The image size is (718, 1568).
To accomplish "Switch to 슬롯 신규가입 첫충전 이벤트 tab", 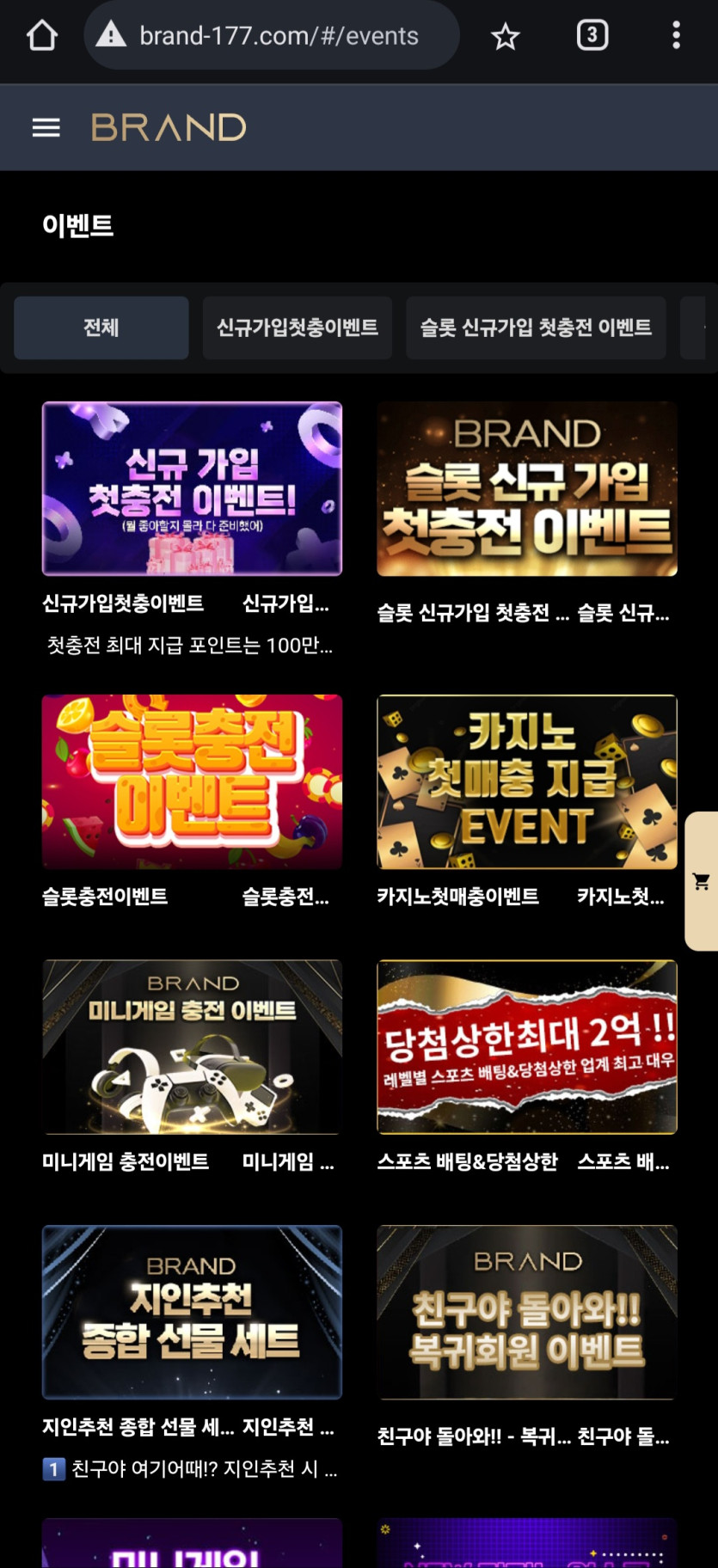I will pyautogui.click(x=535, y=328).
